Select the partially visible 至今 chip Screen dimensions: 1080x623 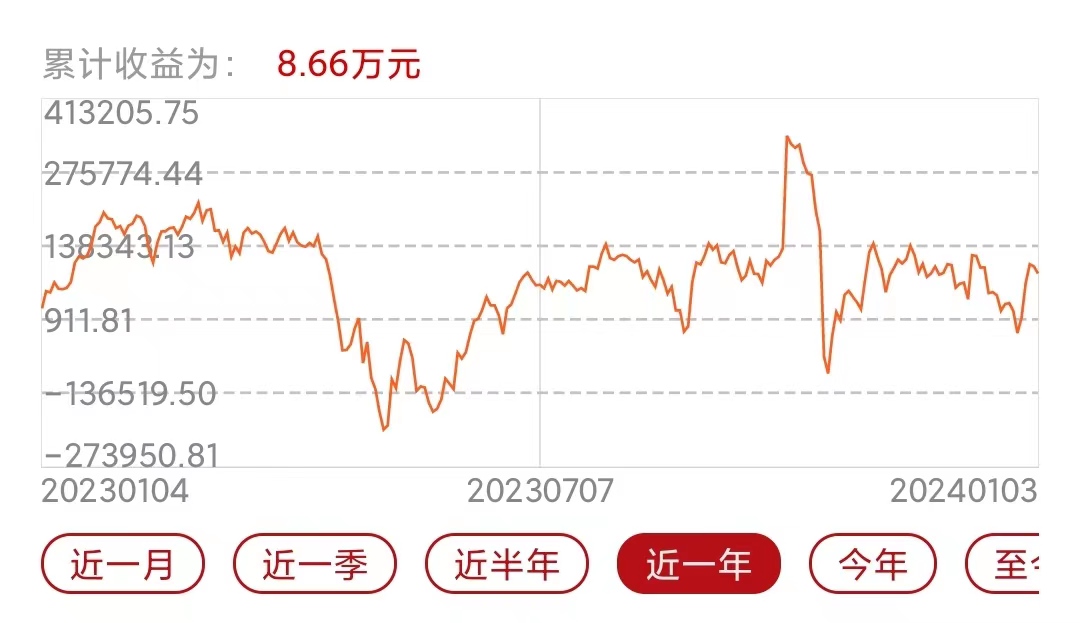[x=1005, y=564]
